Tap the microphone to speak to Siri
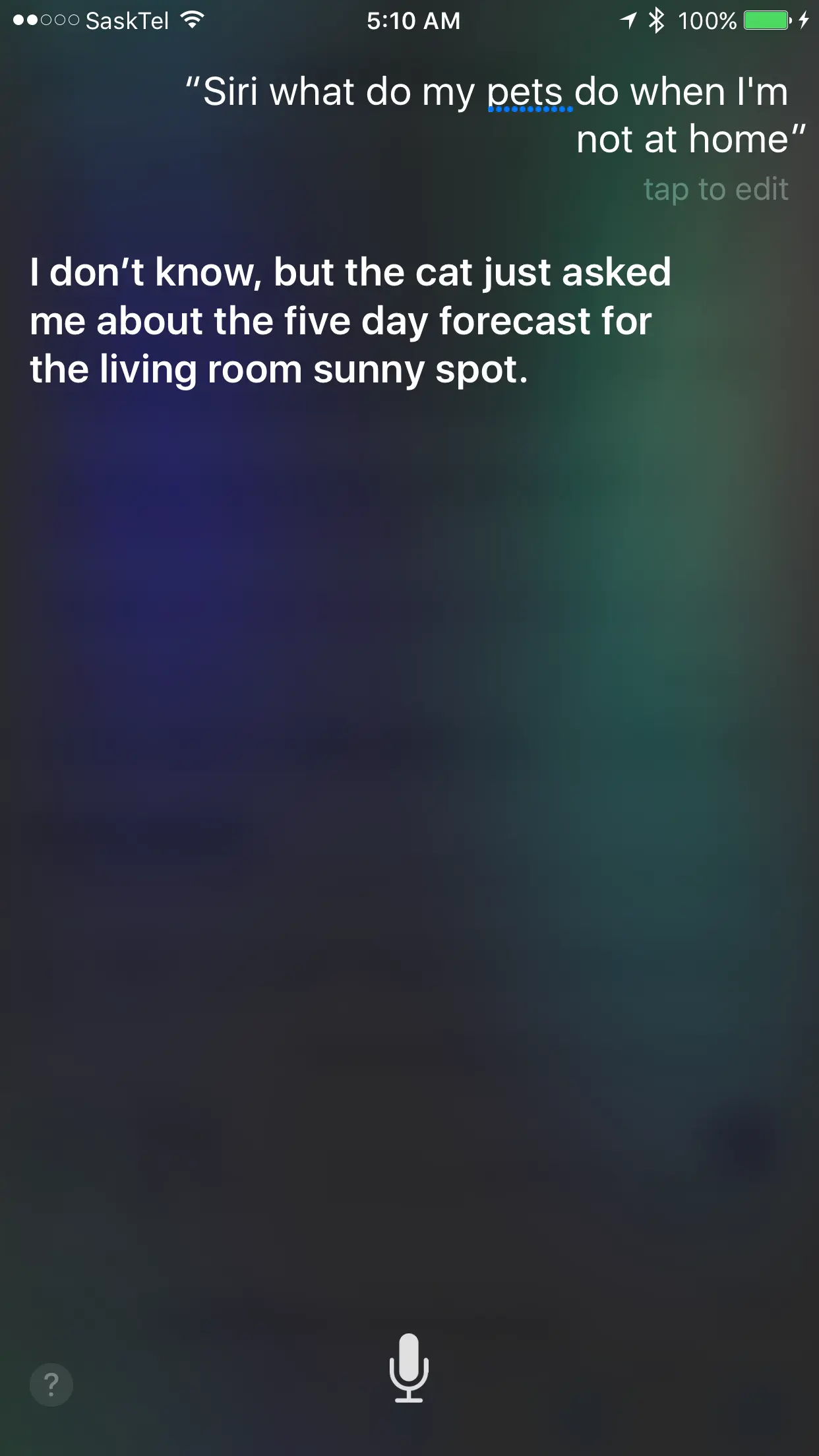819x1456 pixels. pyautogui.click(x=409, y=1368)
